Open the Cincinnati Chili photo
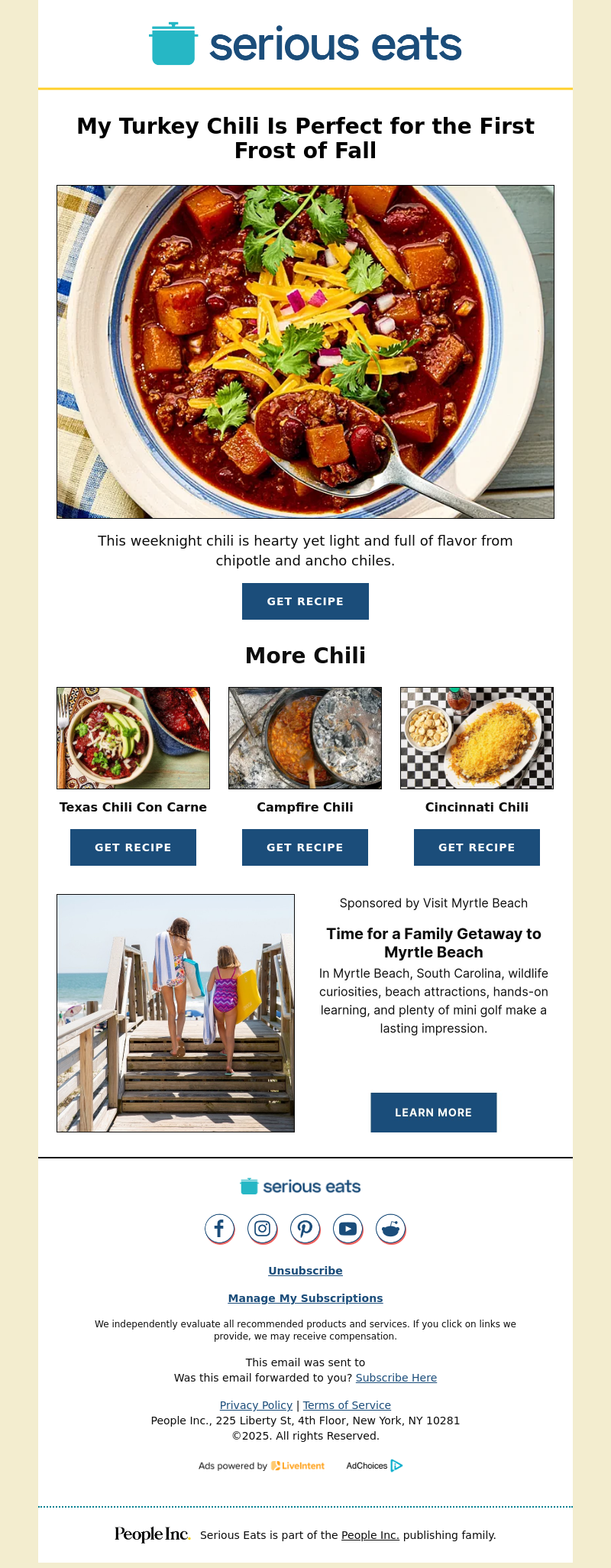Image resolution: width=611 pixels, height=1568 pixels. (x=477, y=738)
